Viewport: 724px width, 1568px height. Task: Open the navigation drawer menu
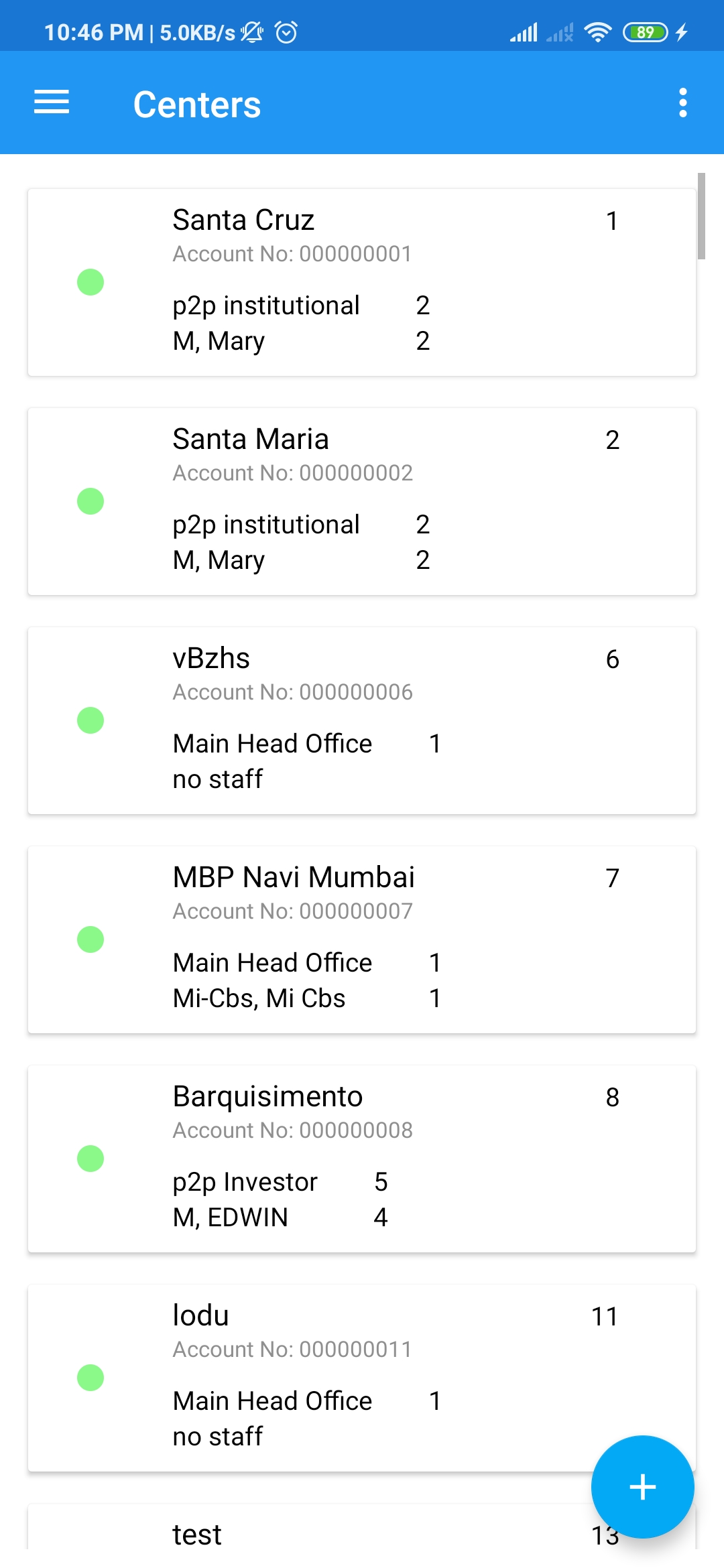pyautogui.click(x=51, y=103)
